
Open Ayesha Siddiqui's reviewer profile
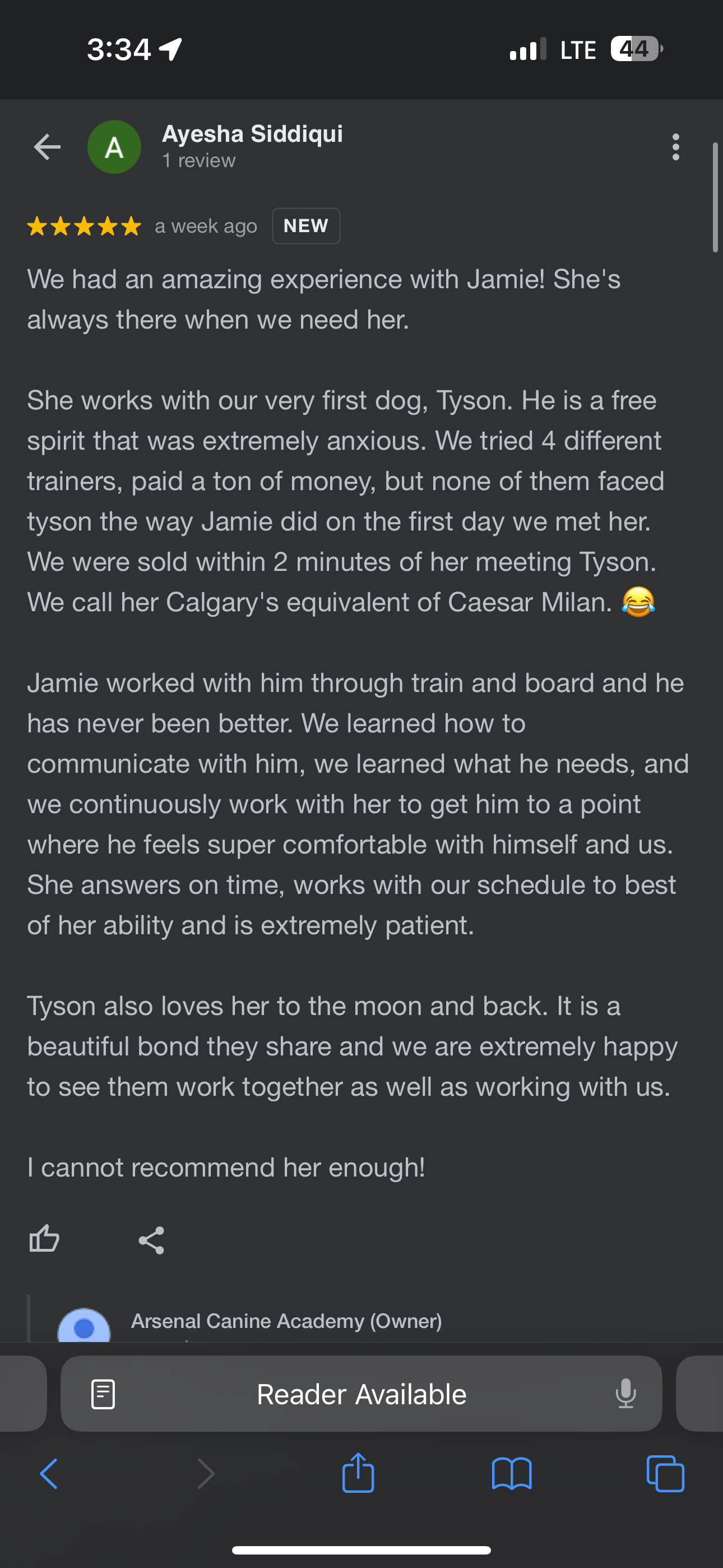click(x=252, y=134)
